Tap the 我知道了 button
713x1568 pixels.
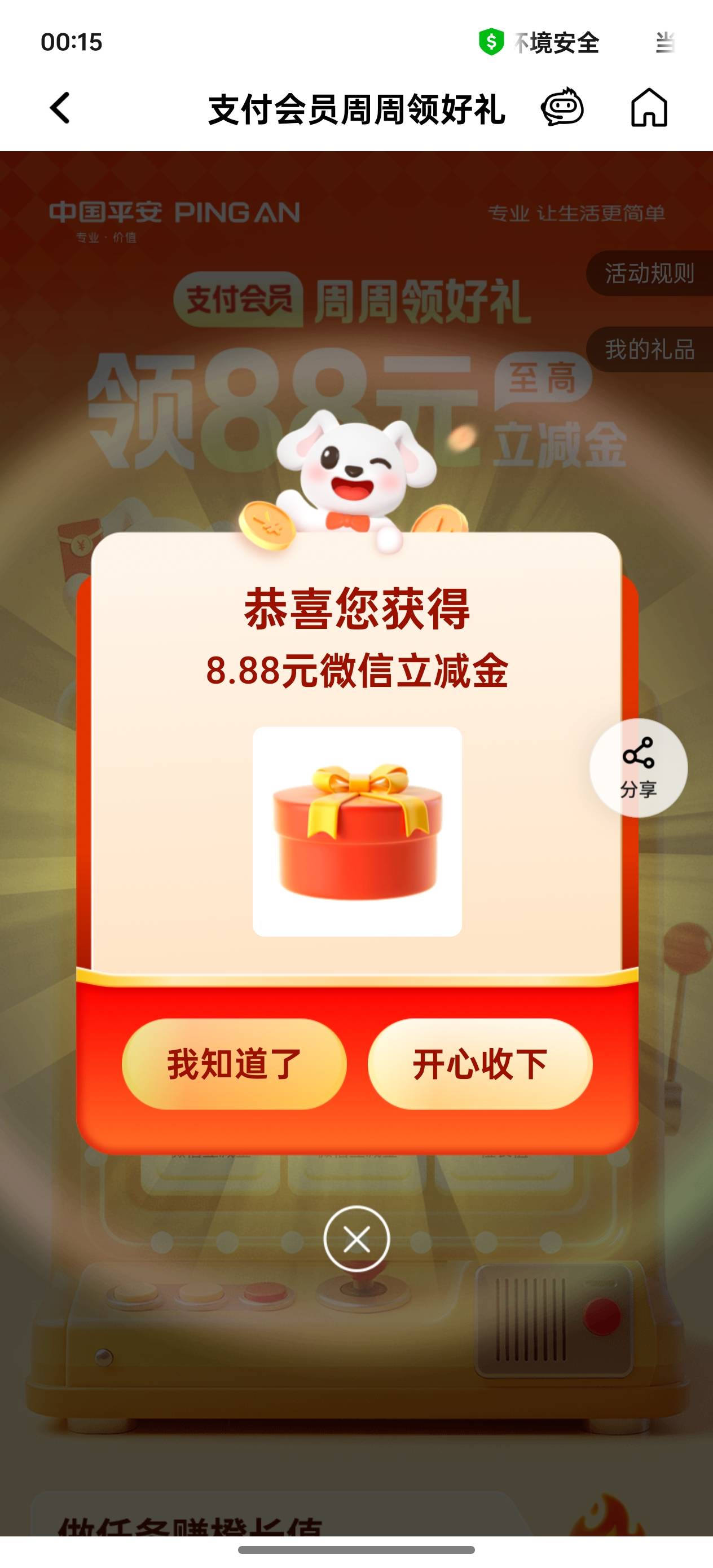tap(235, 1063)
